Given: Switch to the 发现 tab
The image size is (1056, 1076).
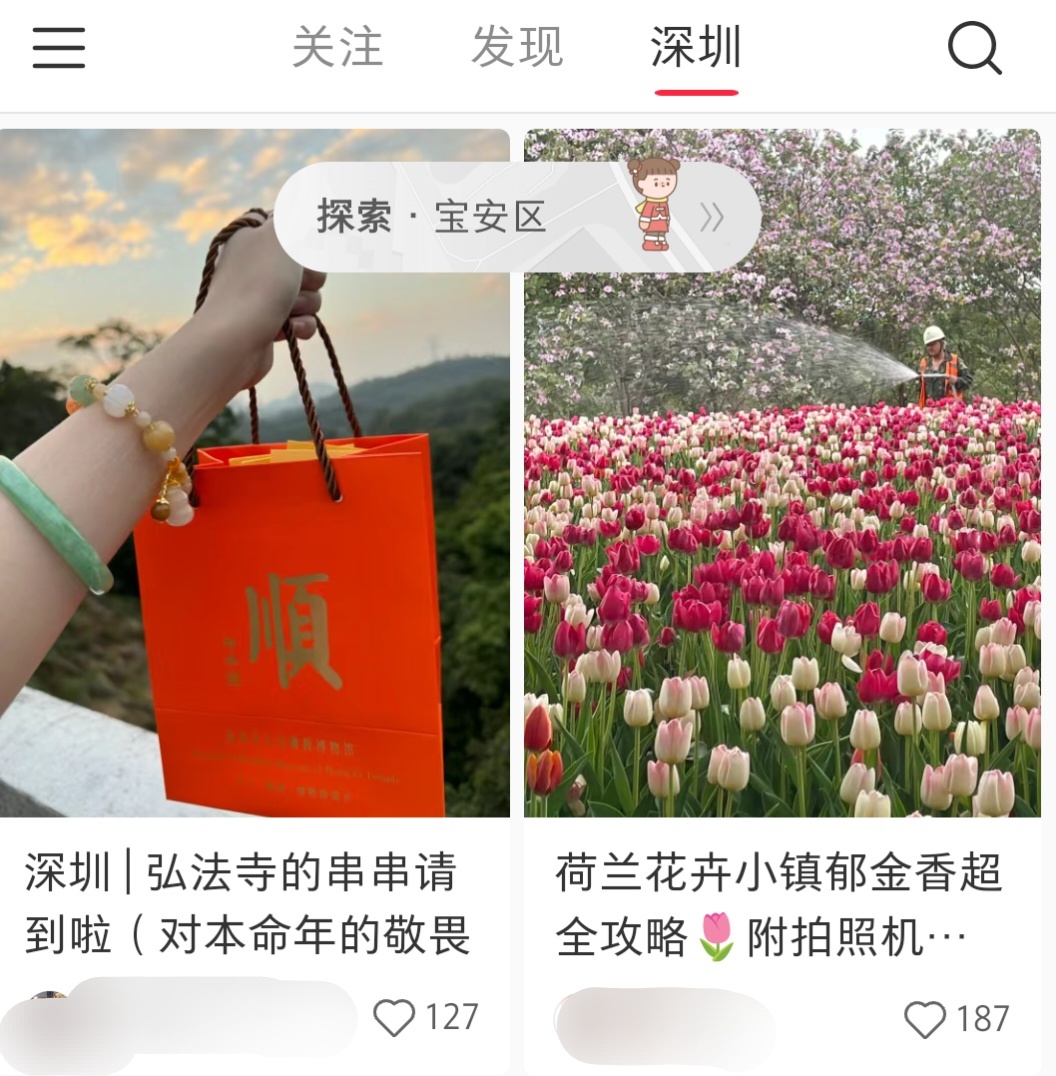Looking at the screenshot, I should [x=517, y=48].
